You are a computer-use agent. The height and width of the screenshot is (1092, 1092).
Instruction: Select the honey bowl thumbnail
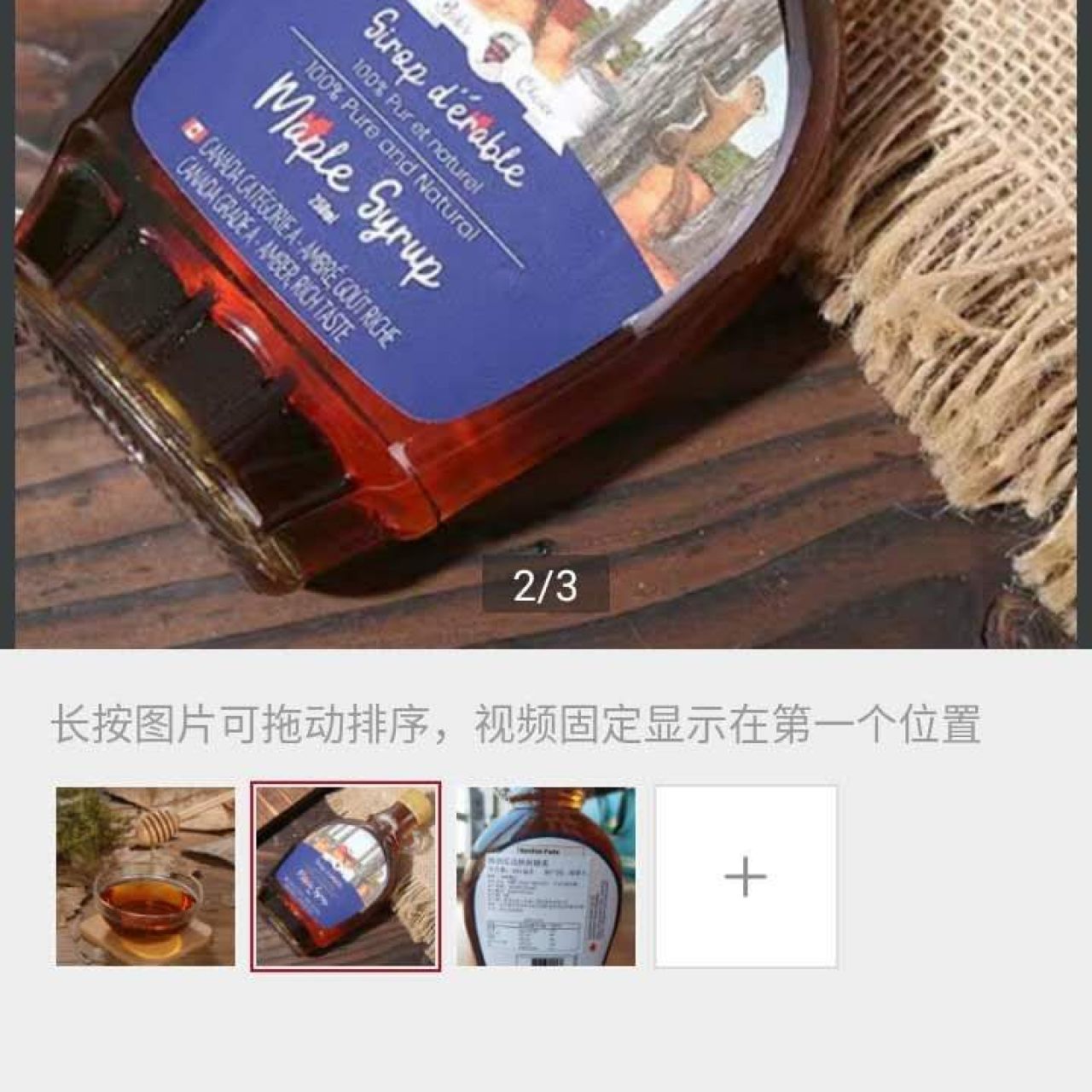145,876
